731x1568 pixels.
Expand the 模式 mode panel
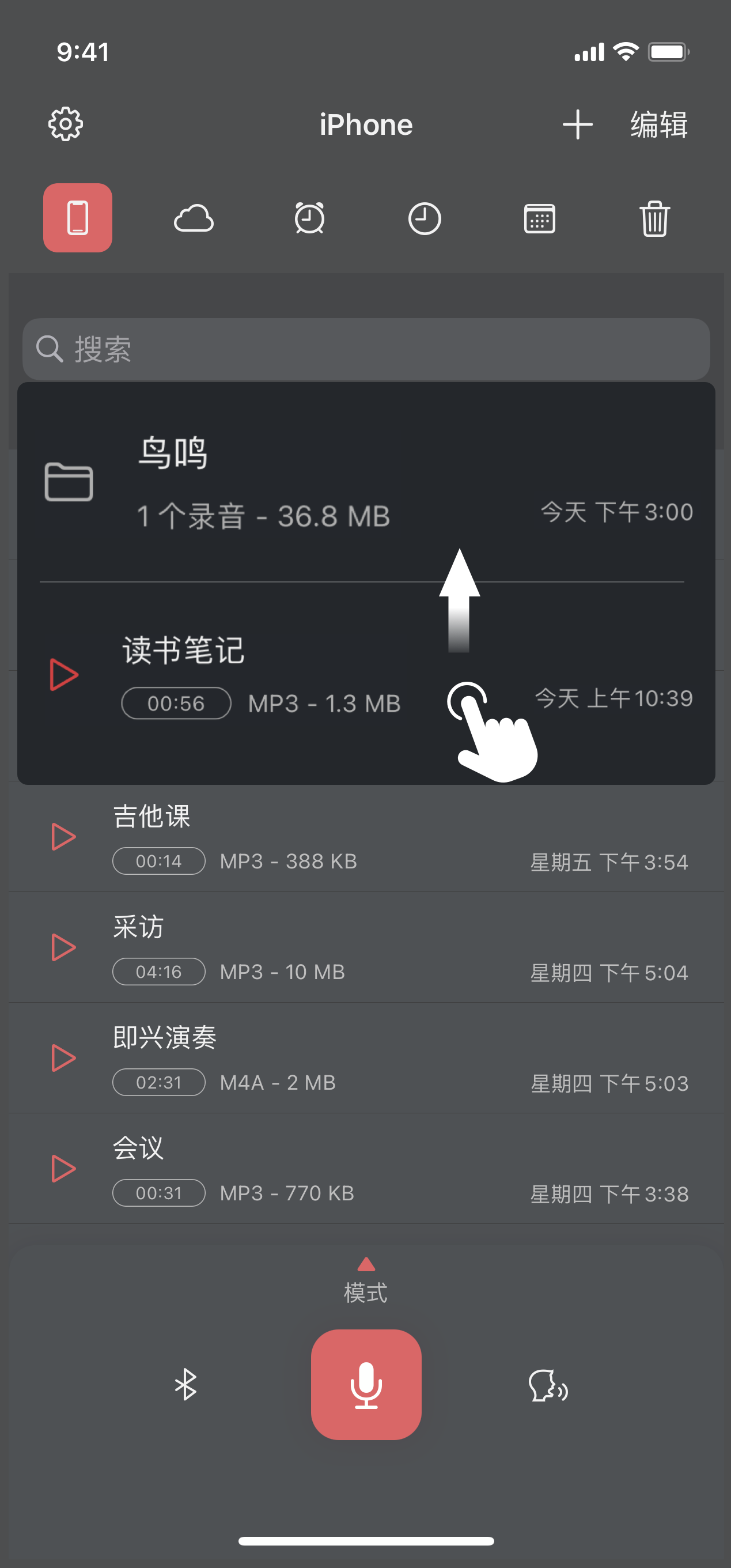(366, 1280)
